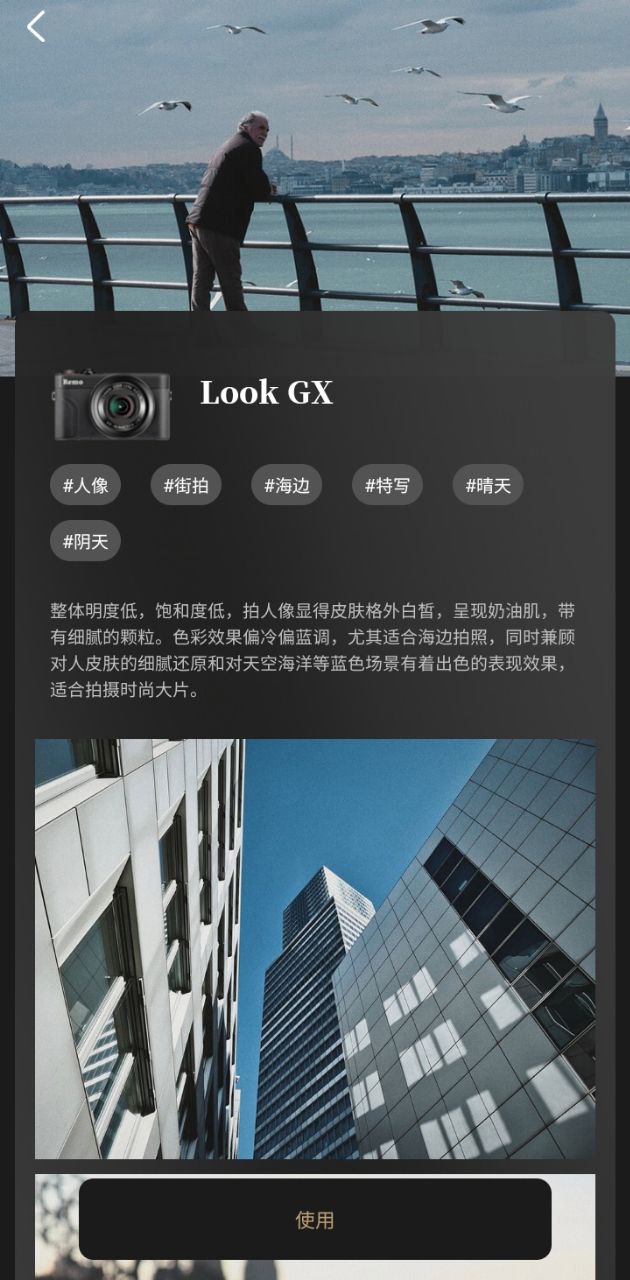Select the #阴天 tag chip
630x1280 pixels.
tap(86, 541)
